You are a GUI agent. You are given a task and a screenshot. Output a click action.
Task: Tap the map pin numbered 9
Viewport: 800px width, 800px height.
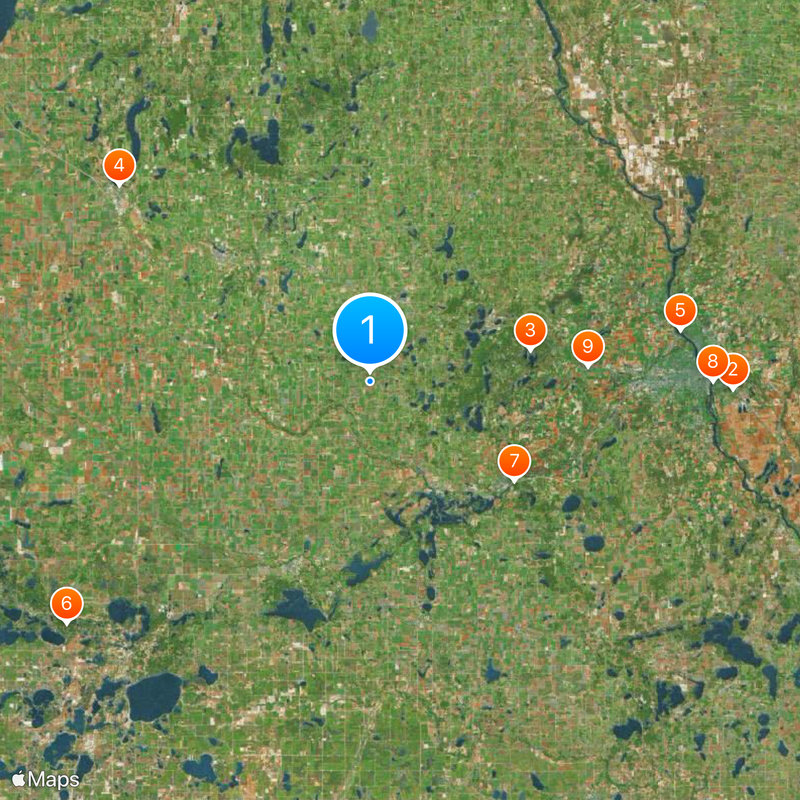[588, 347]
